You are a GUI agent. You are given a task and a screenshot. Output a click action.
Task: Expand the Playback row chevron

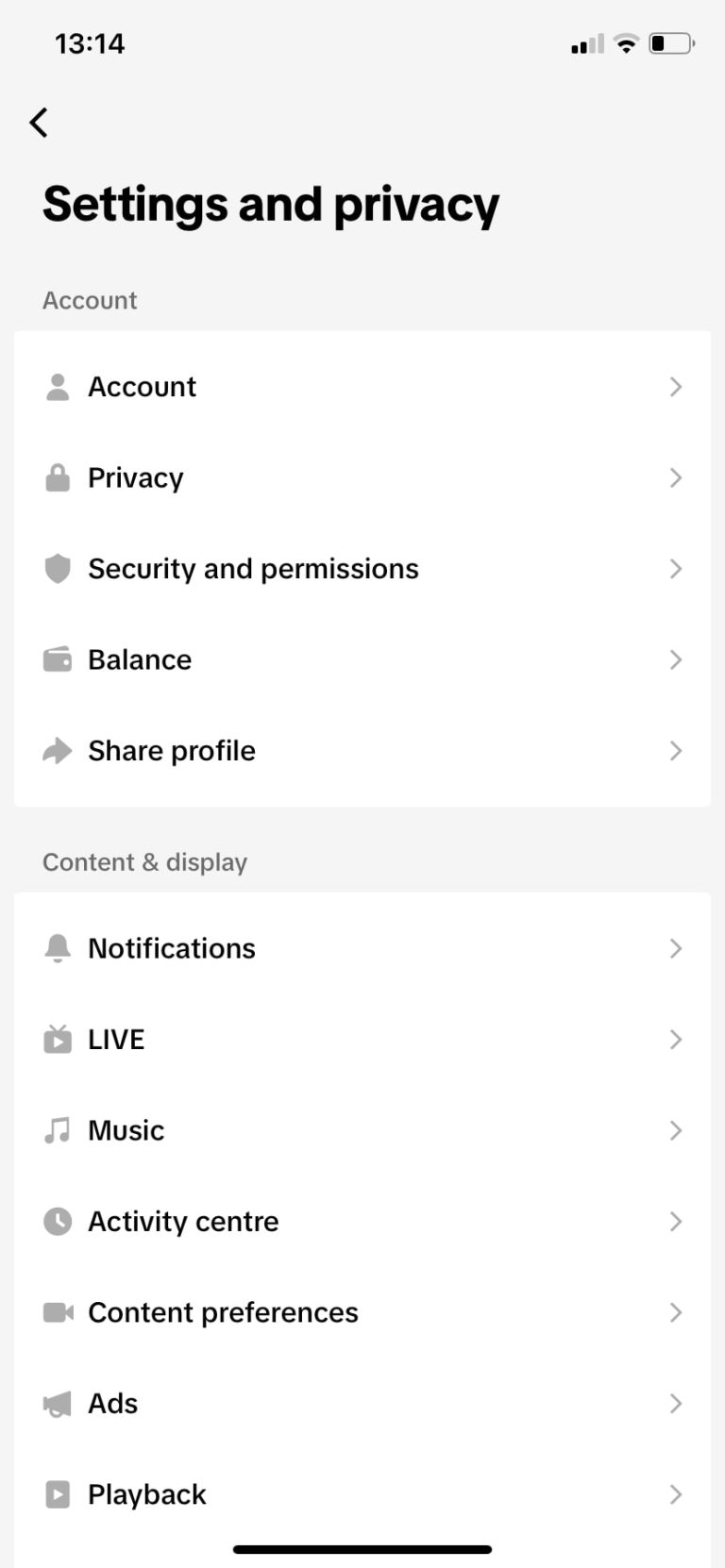pos(675,1493)
